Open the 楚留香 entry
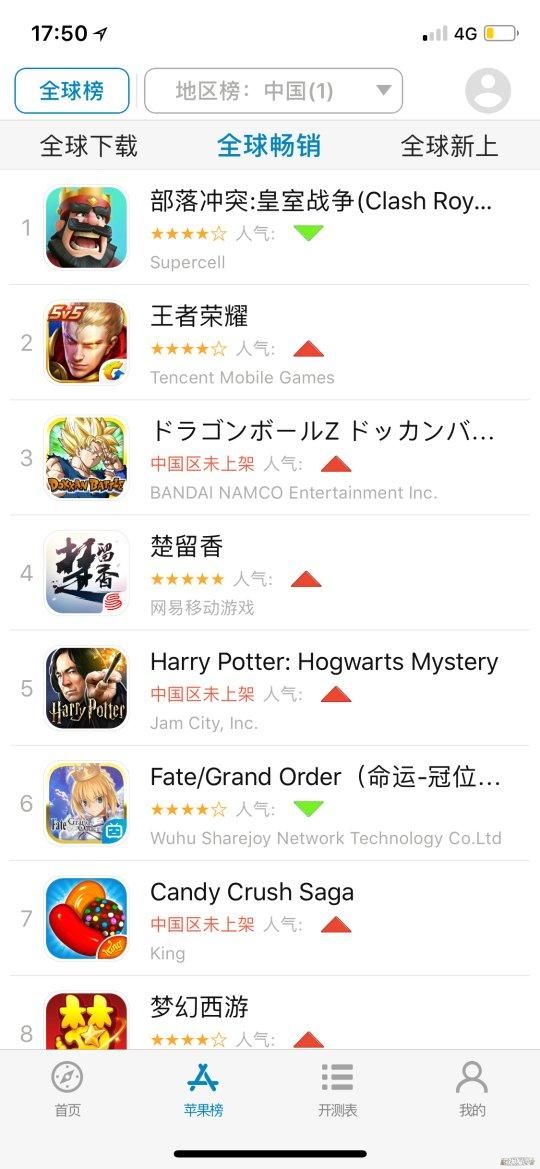Viewport: 540px width, 1169px height. point(270,573)
